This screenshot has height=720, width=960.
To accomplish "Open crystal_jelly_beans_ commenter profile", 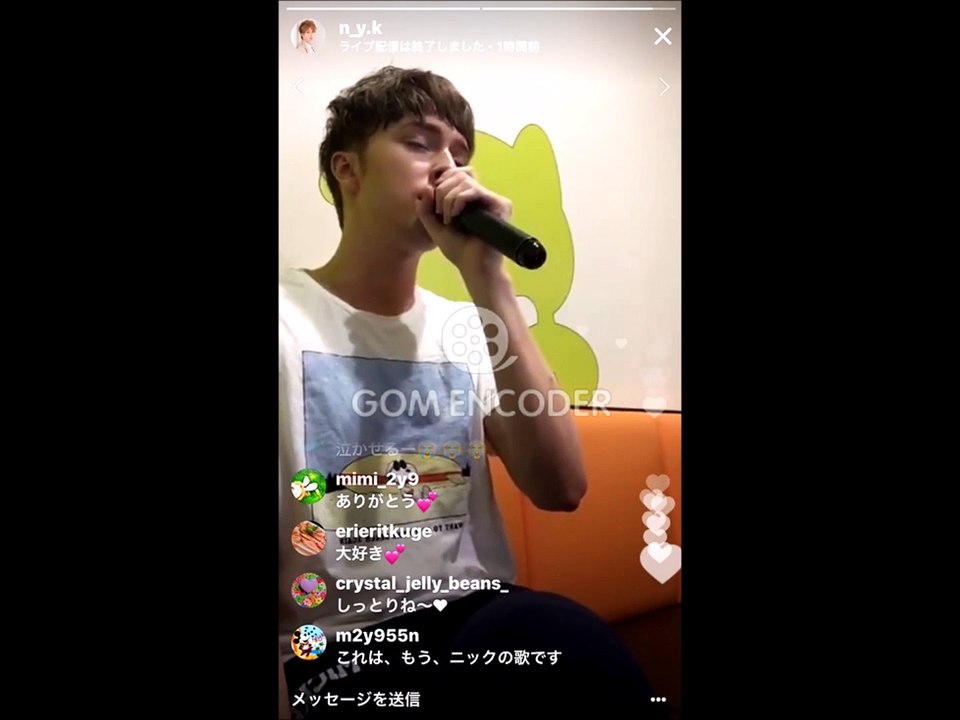I will (x=308, y=591).
